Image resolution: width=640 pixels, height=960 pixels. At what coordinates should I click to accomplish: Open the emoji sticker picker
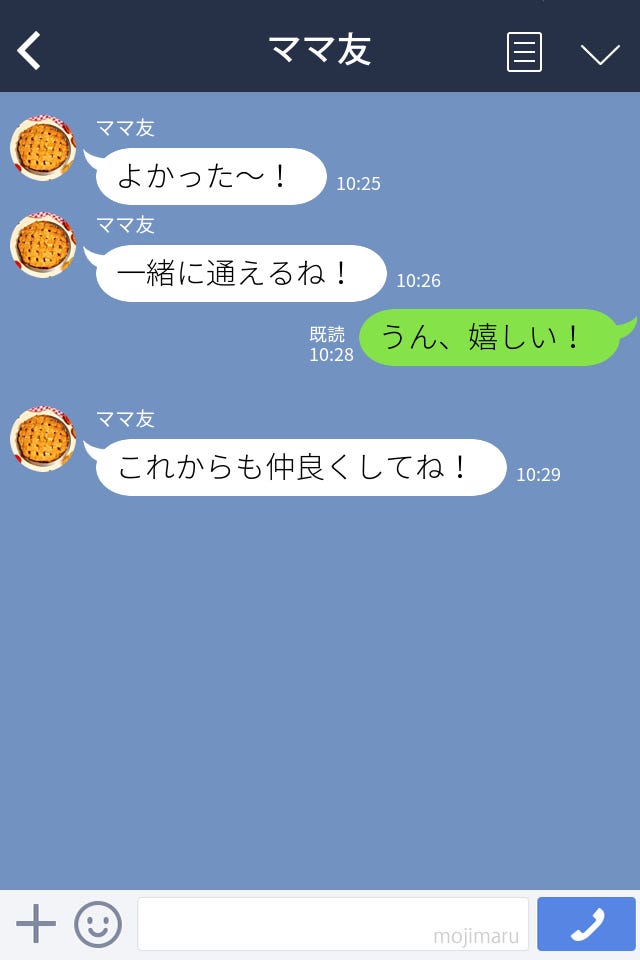(x=98, y=924)
